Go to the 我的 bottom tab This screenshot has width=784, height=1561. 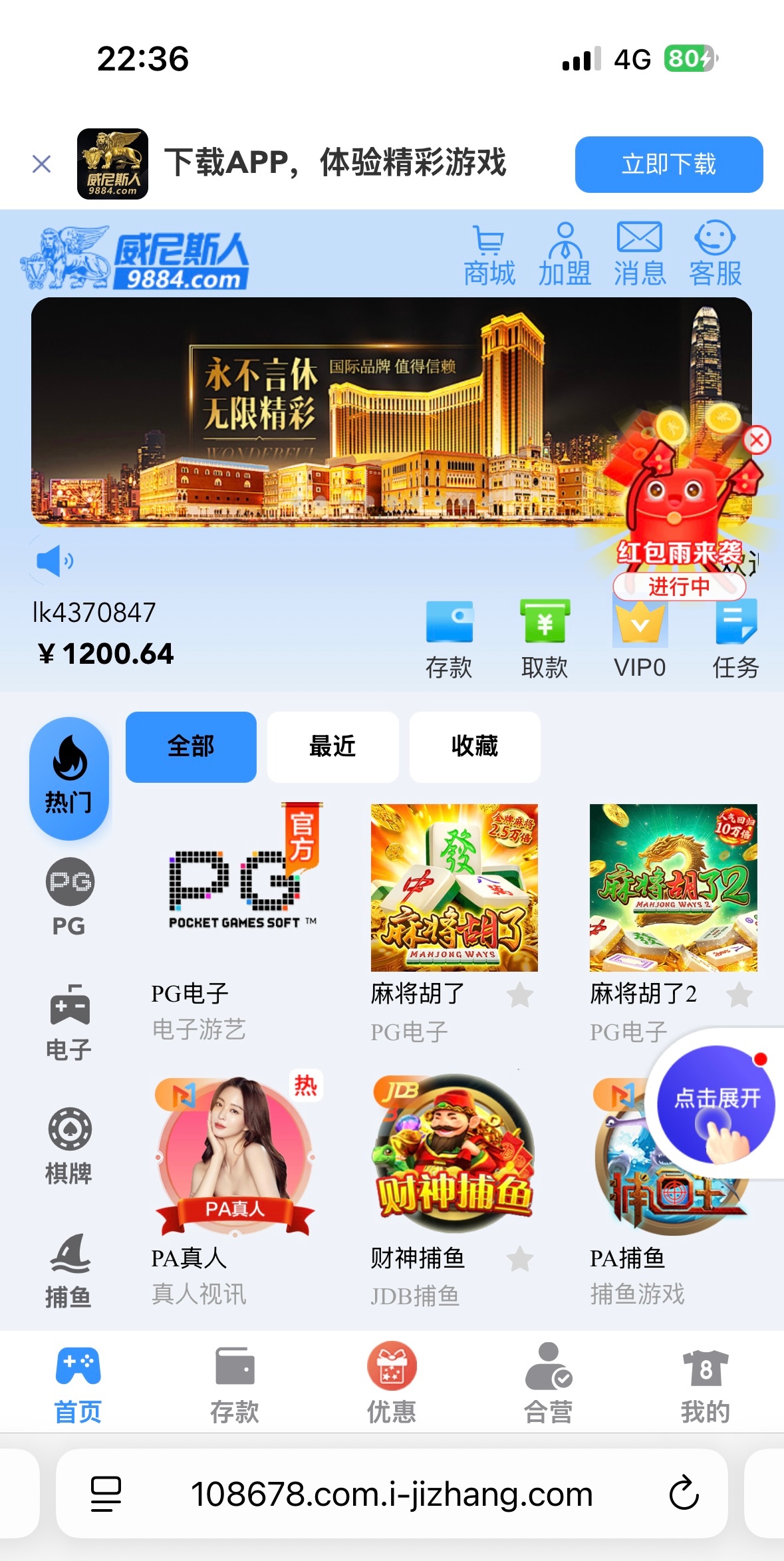click(x=705, y=1382)
